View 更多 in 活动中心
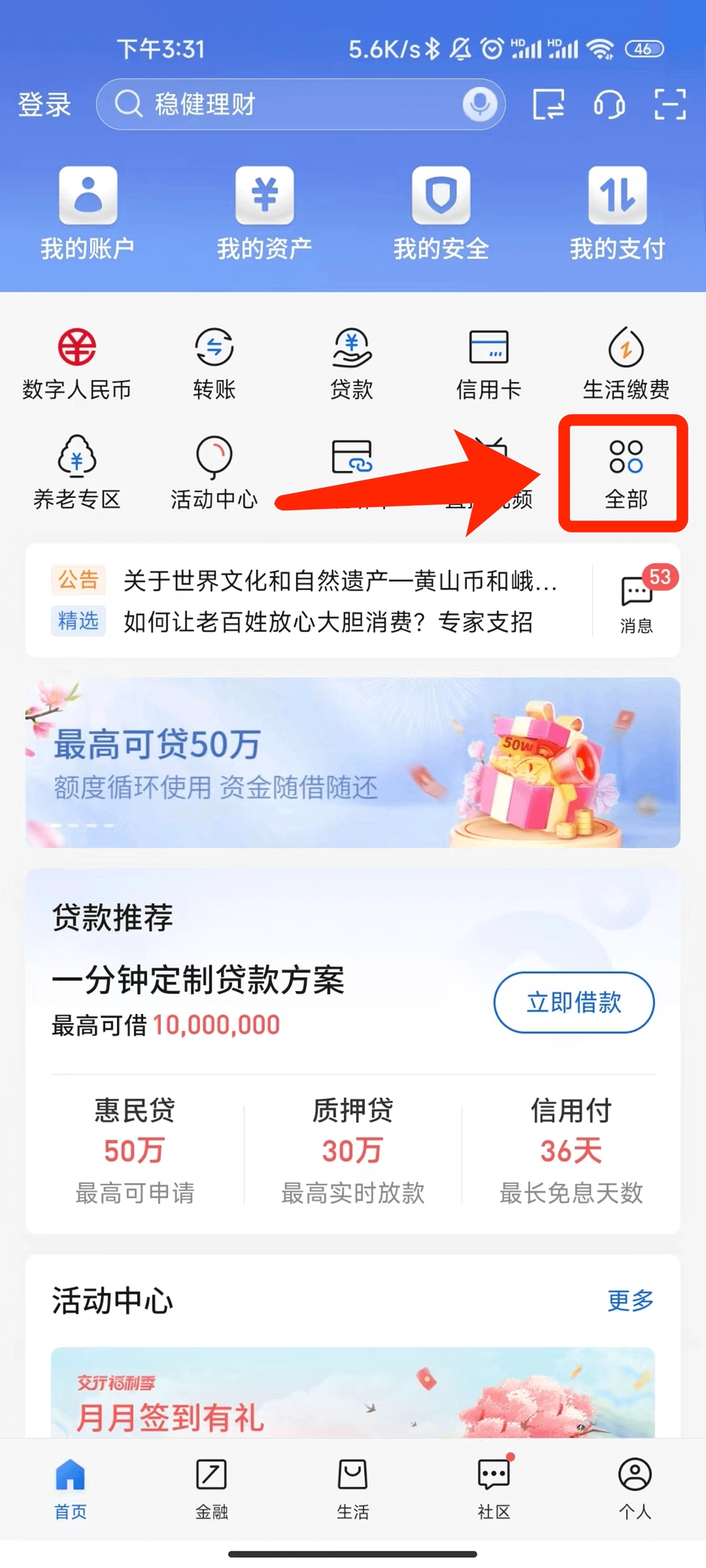 (x=630, y=1300)
